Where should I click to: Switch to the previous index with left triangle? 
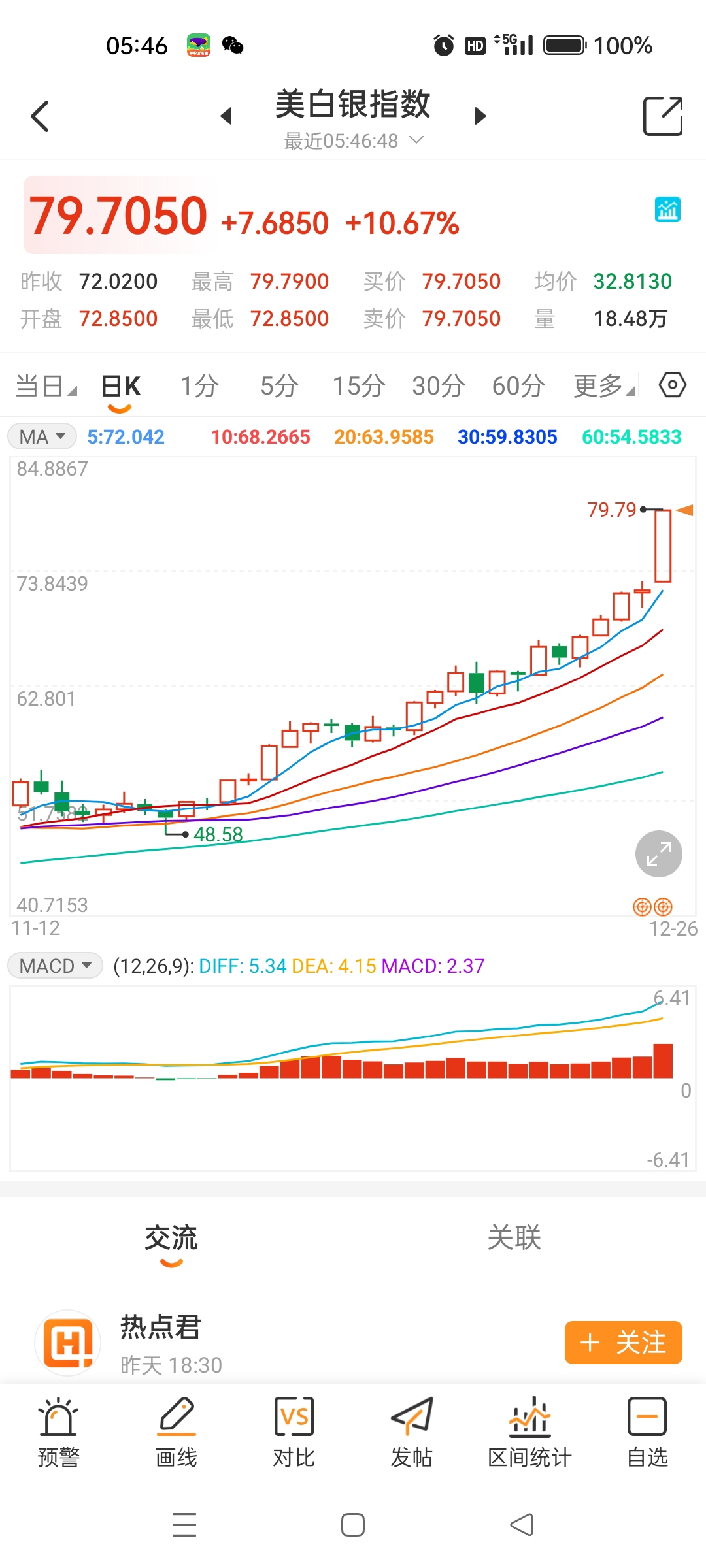pos(226,116)
